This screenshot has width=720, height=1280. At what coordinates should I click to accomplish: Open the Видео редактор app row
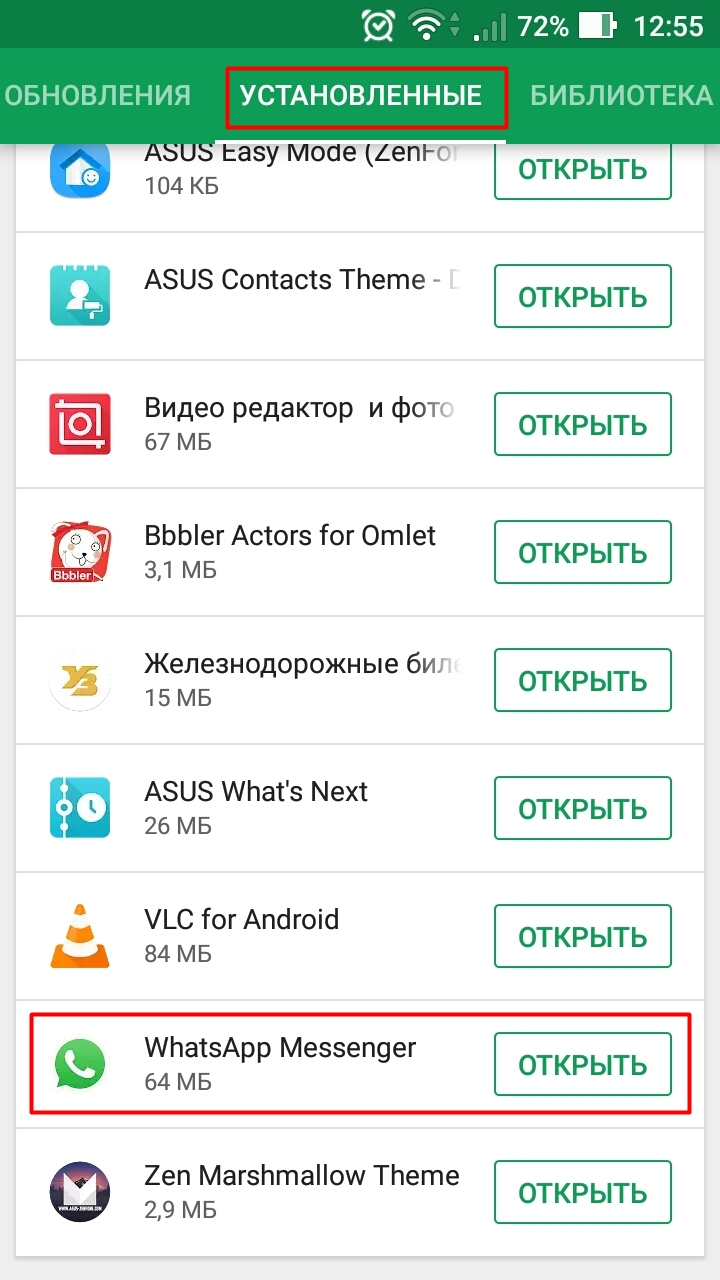pyautogui.click(x=360, y=424)
